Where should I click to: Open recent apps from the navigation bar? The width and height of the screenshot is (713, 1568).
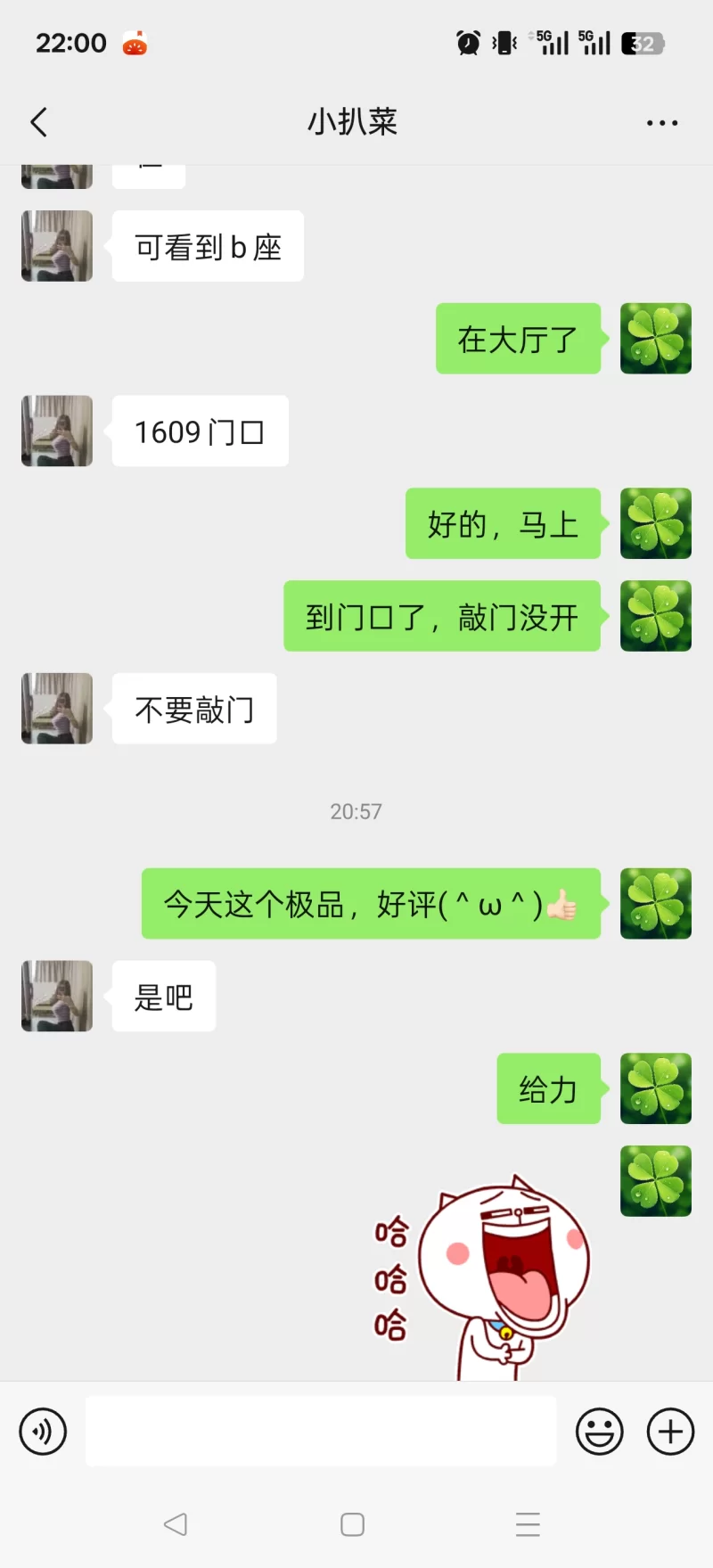click(528, 1524)
